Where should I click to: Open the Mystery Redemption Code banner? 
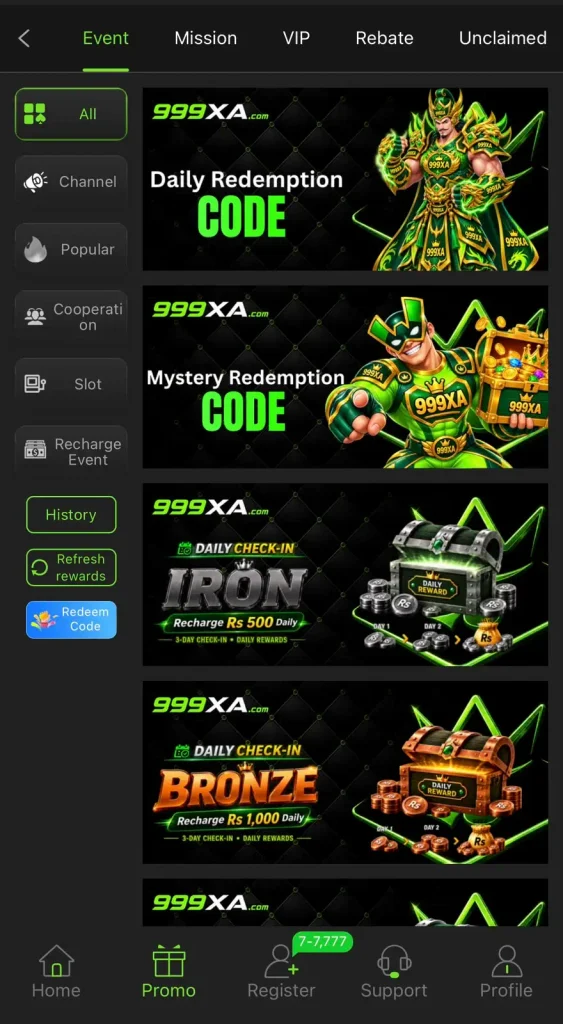click(346, 377)
